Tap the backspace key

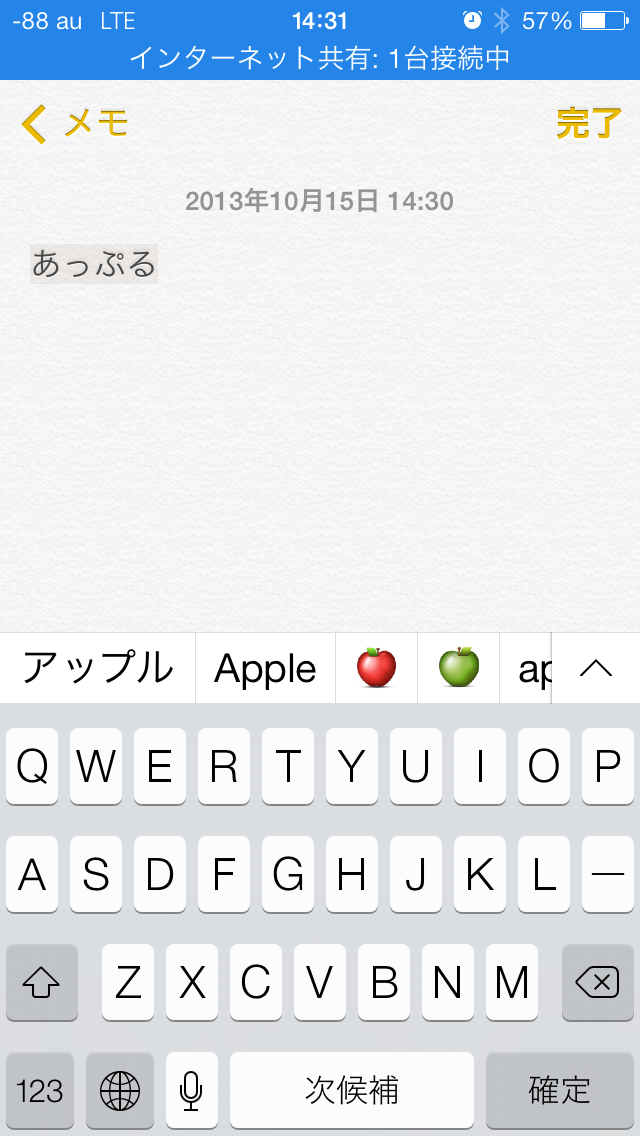598,982
